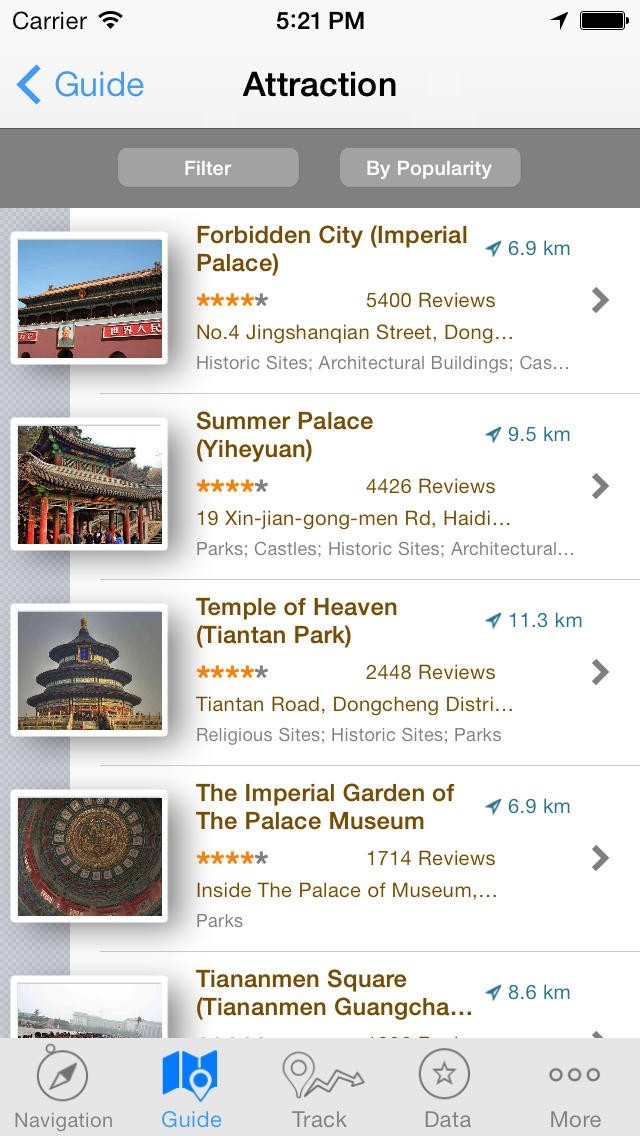
Task: Go back to Guide
Action: click(x=80, y=85)
